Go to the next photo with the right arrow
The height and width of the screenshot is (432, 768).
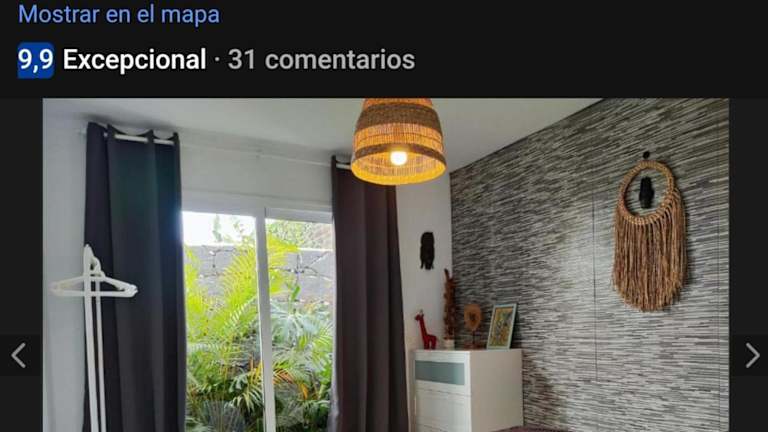click(751, 355)
